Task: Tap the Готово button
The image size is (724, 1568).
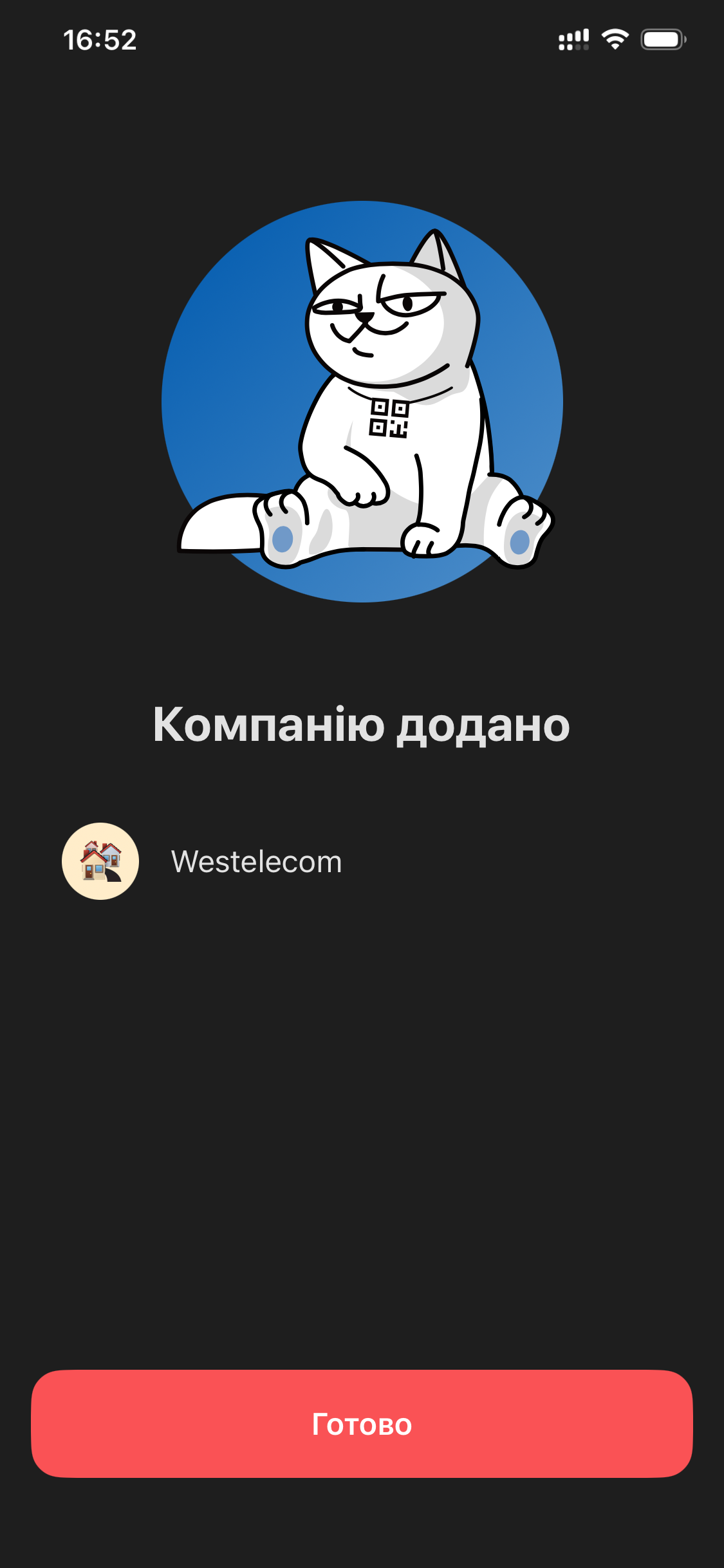Action: pyautogui.click(x=362, y=1423)
